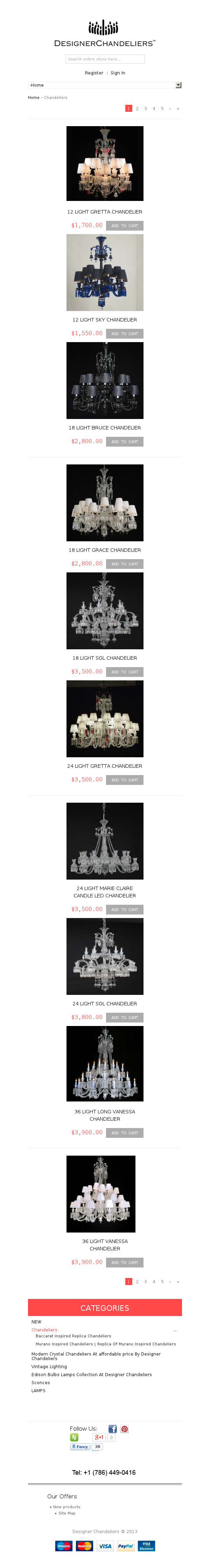Open the Register link
Viewport: 210px width, 1568px height.
point(93,73)
